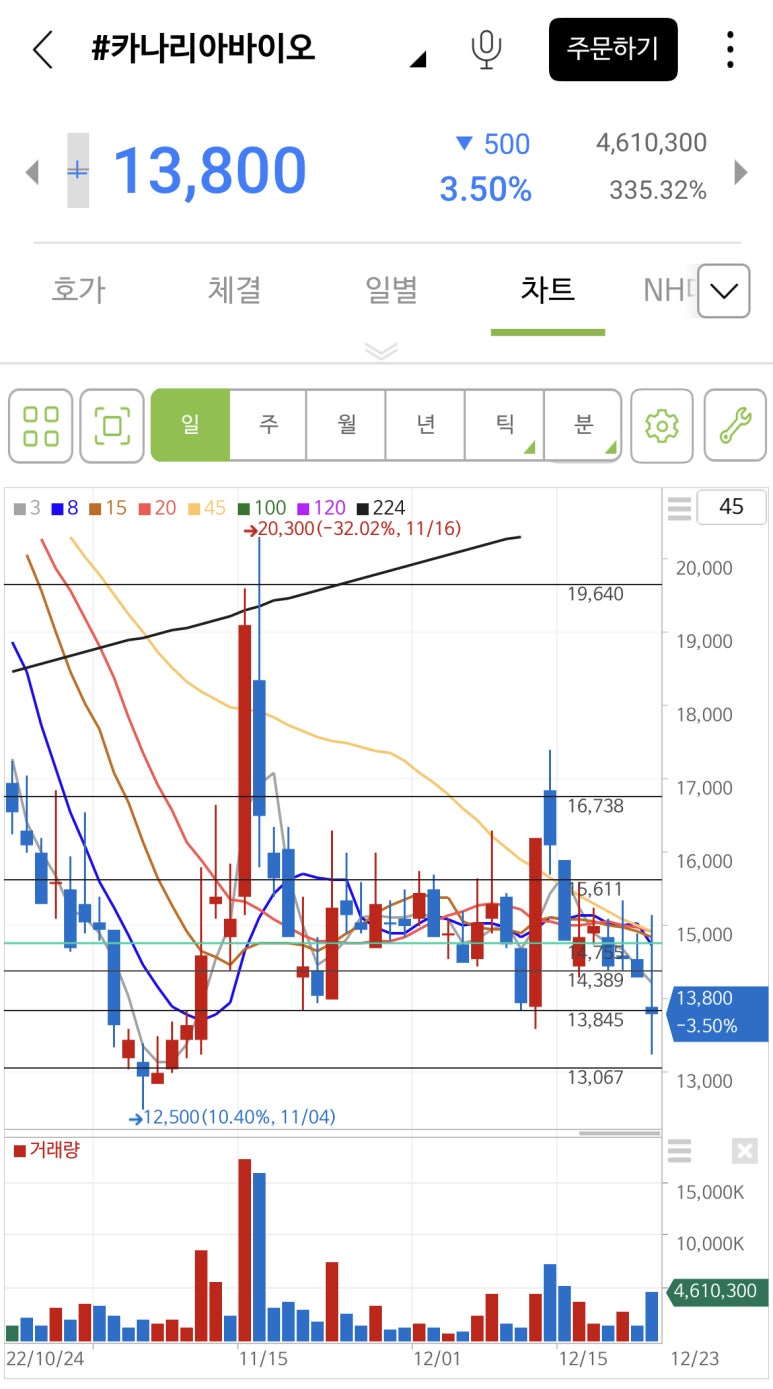Close the 거래량 volume panel
773x1389 pixels.
pyautogui.click(x=744, y=1151)
